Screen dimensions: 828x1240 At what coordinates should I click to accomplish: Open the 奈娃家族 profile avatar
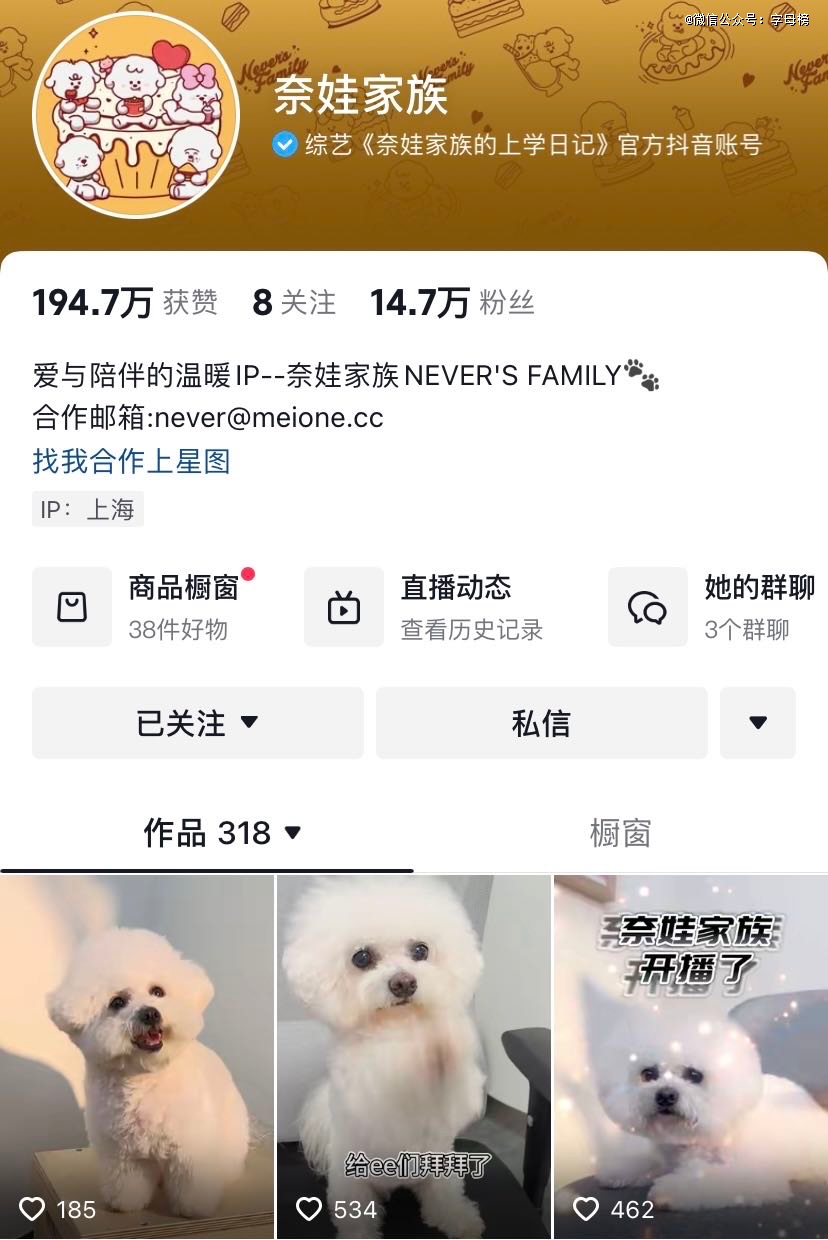click(132, 115)
